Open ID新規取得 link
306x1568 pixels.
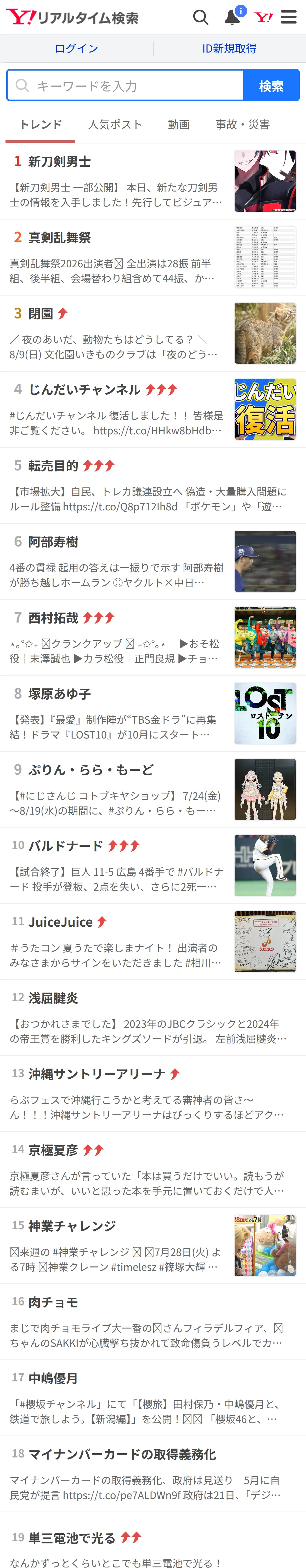[229, 49]
